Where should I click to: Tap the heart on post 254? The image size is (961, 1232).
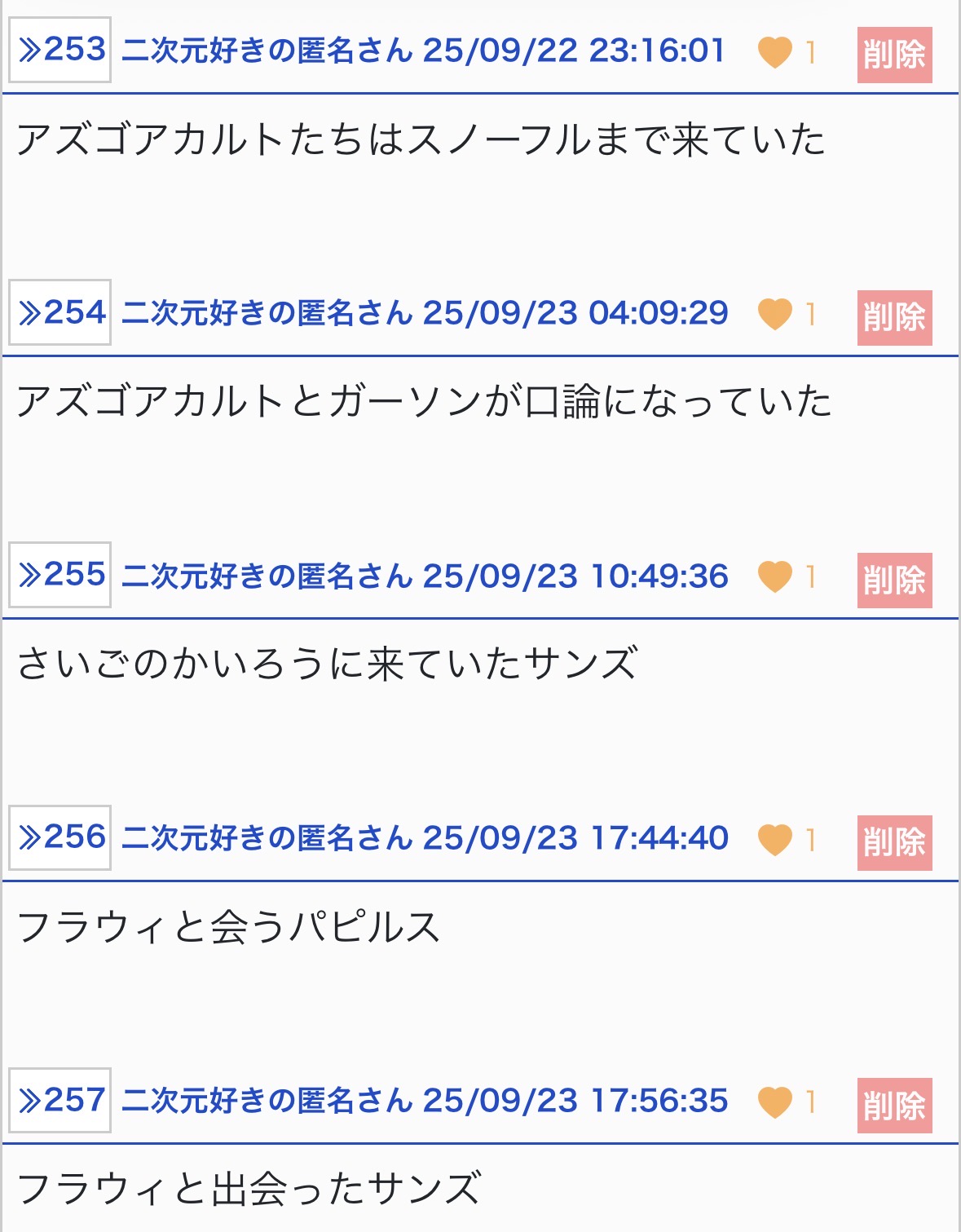coord(774,315)
